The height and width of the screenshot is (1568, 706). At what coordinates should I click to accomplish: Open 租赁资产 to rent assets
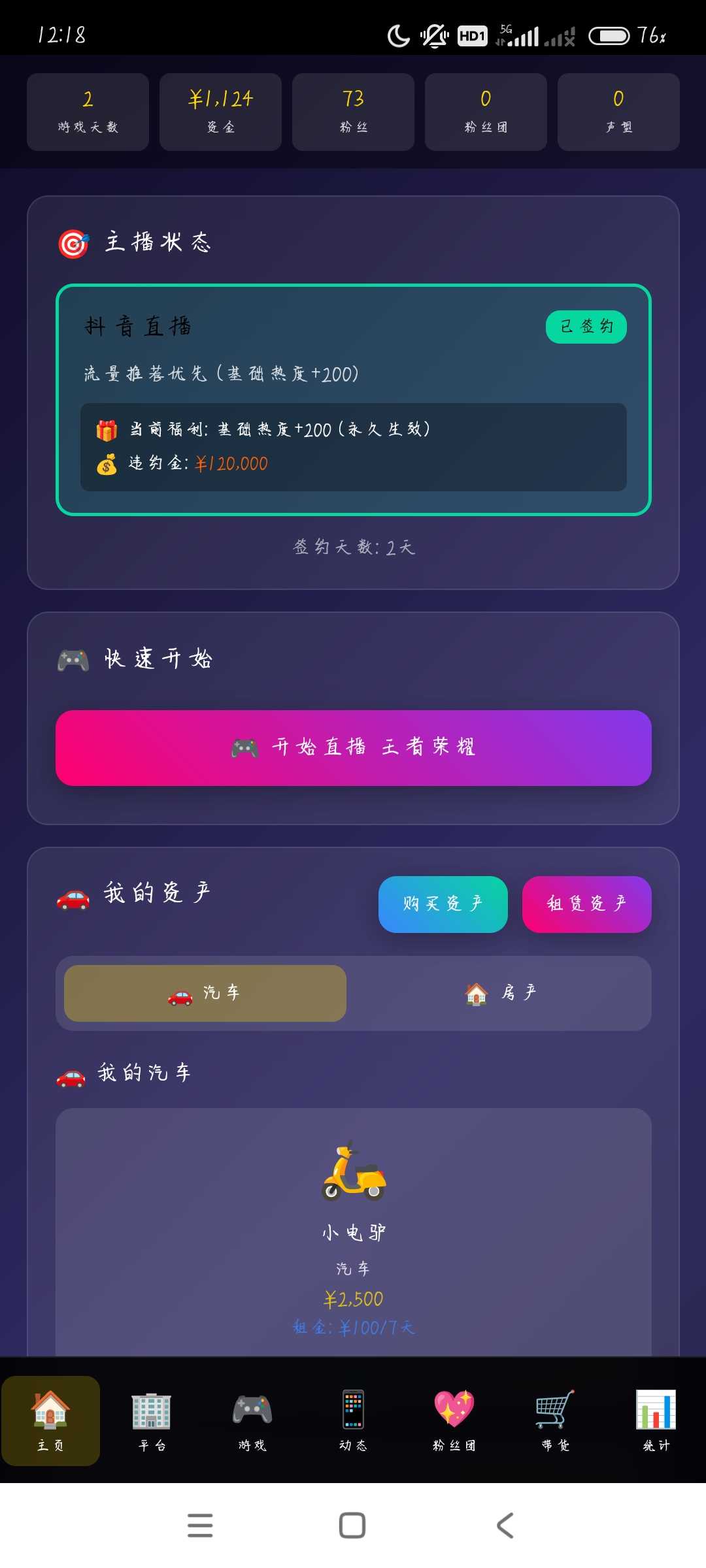pos(586,904)
